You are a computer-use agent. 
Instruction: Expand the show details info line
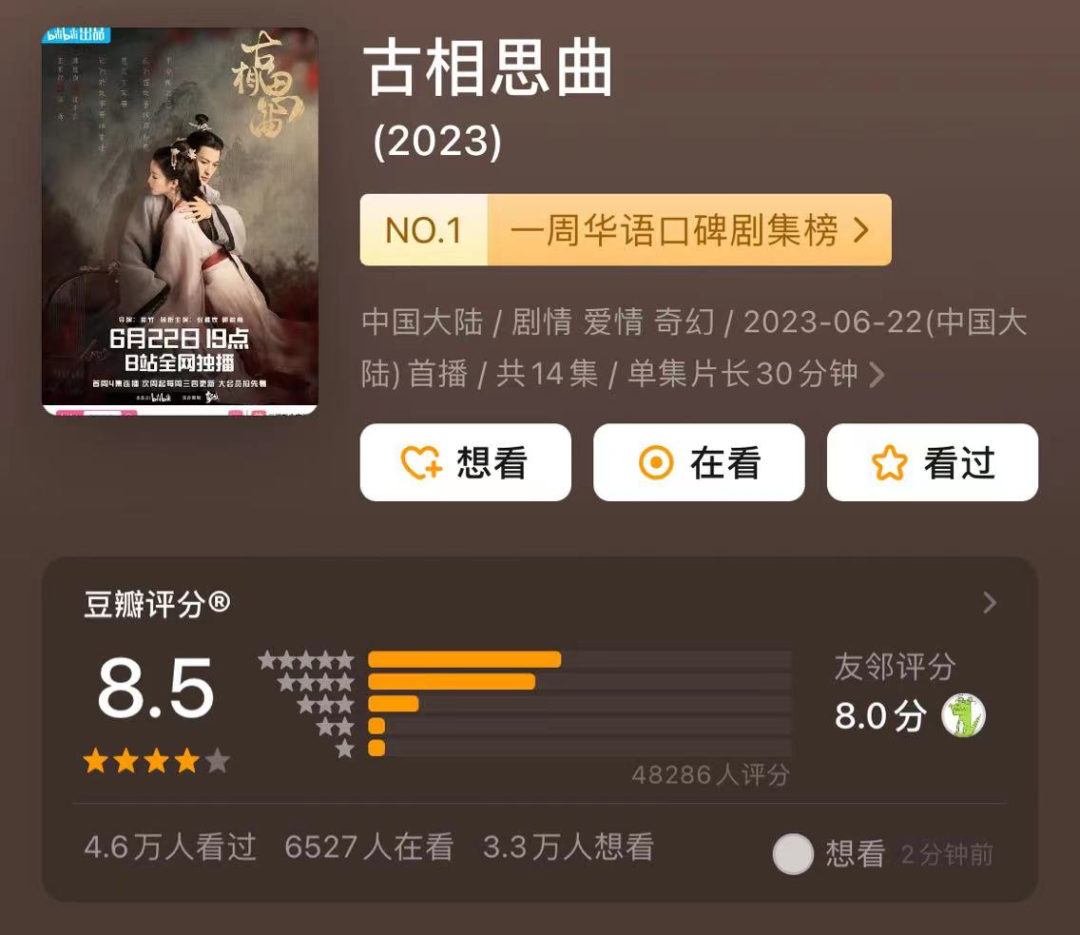[876, 375]
